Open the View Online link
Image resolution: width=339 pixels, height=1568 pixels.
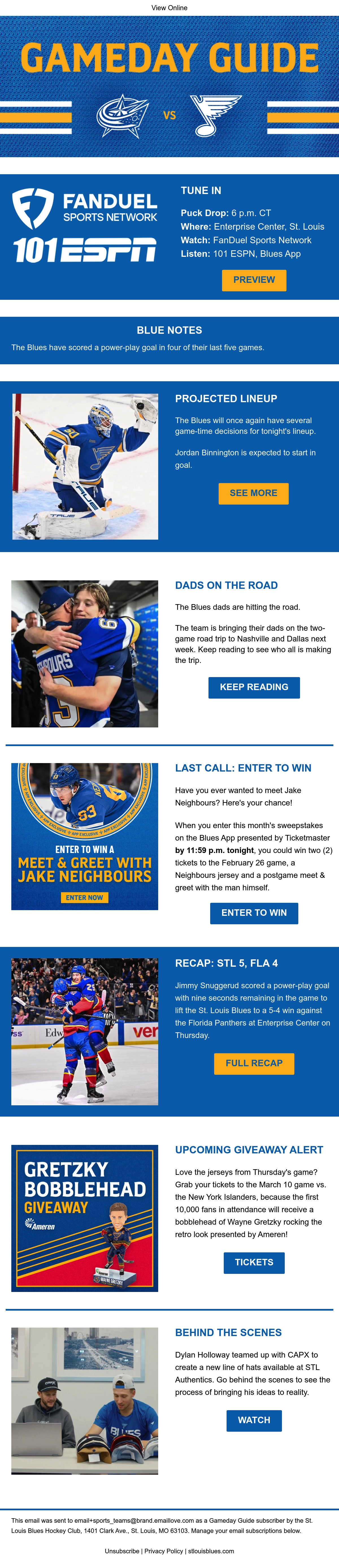(169, 8)
